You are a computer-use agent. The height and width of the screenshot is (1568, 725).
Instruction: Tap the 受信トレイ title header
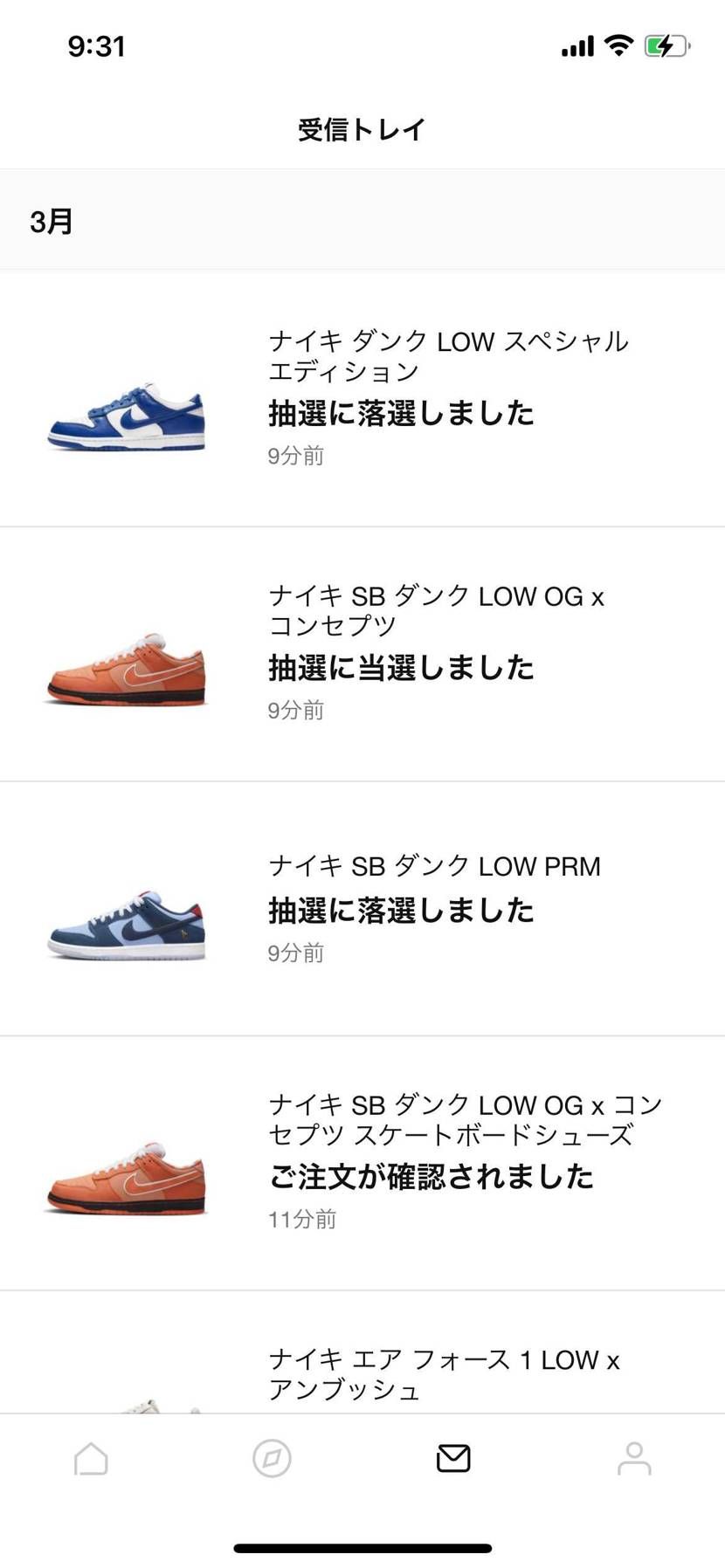pyautogui.click(x=362, y=128)
